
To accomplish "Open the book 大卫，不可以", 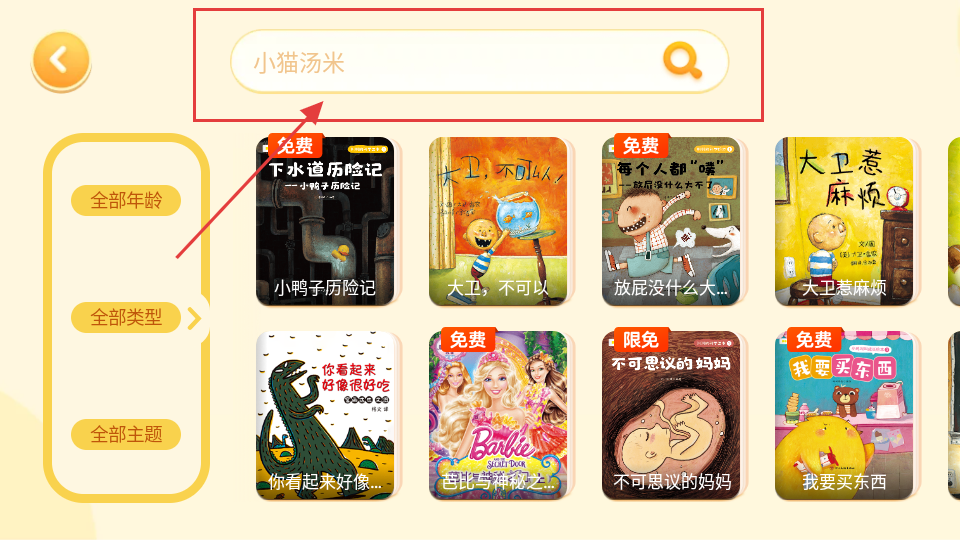I will 498,220.
